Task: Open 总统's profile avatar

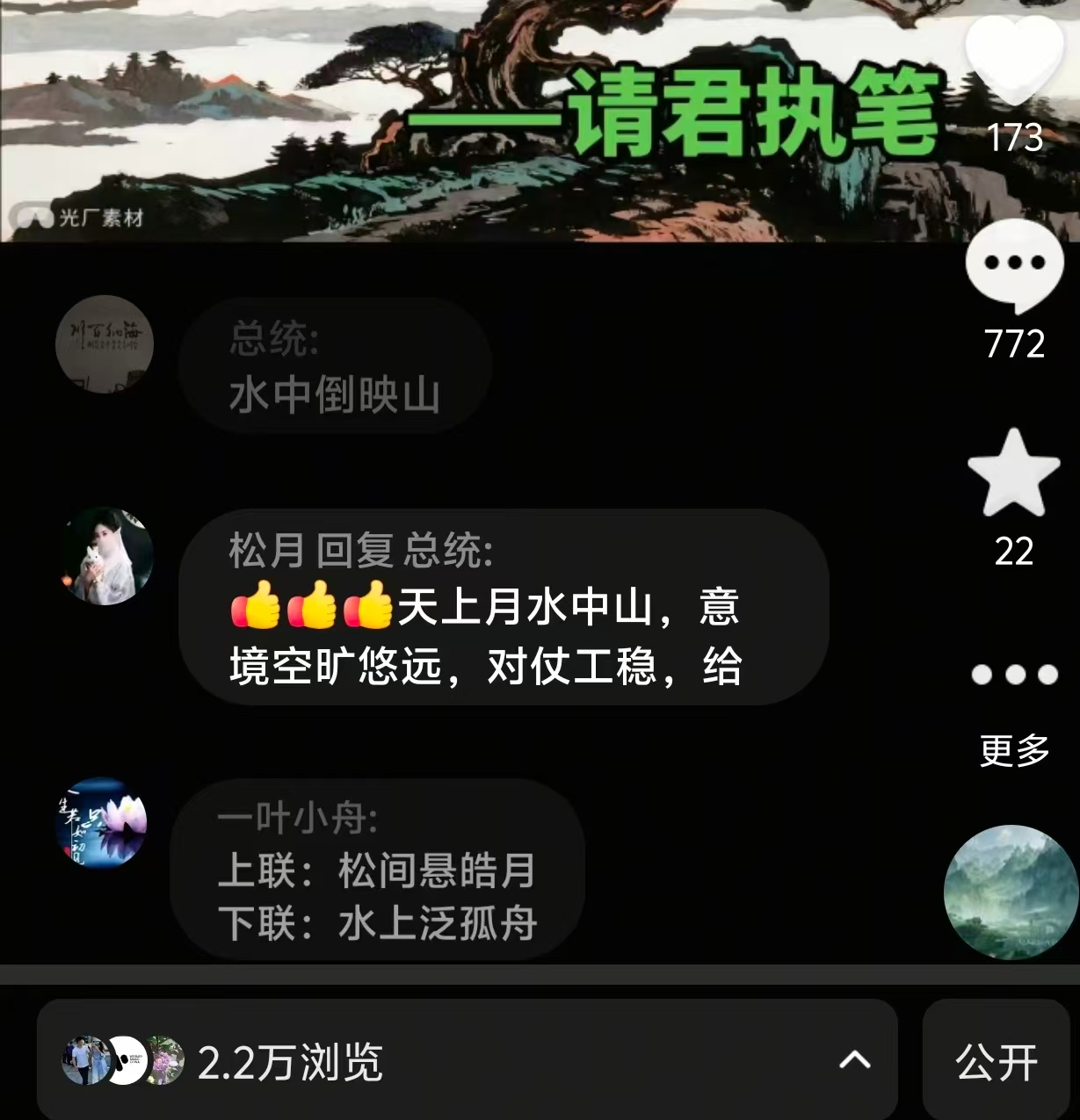Action: tap(105, 343)
